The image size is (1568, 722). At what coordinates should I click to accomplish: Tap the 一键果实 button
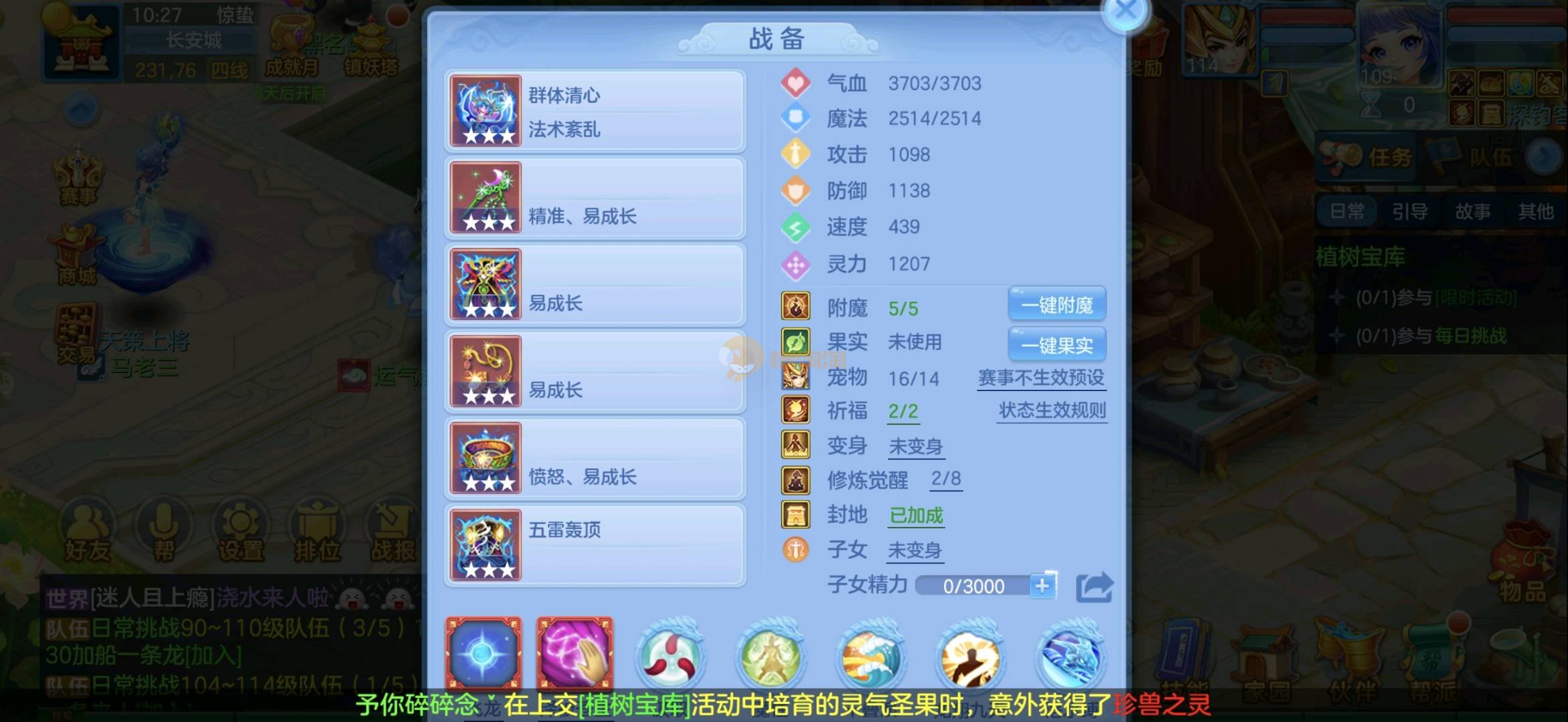[1056, 345]
